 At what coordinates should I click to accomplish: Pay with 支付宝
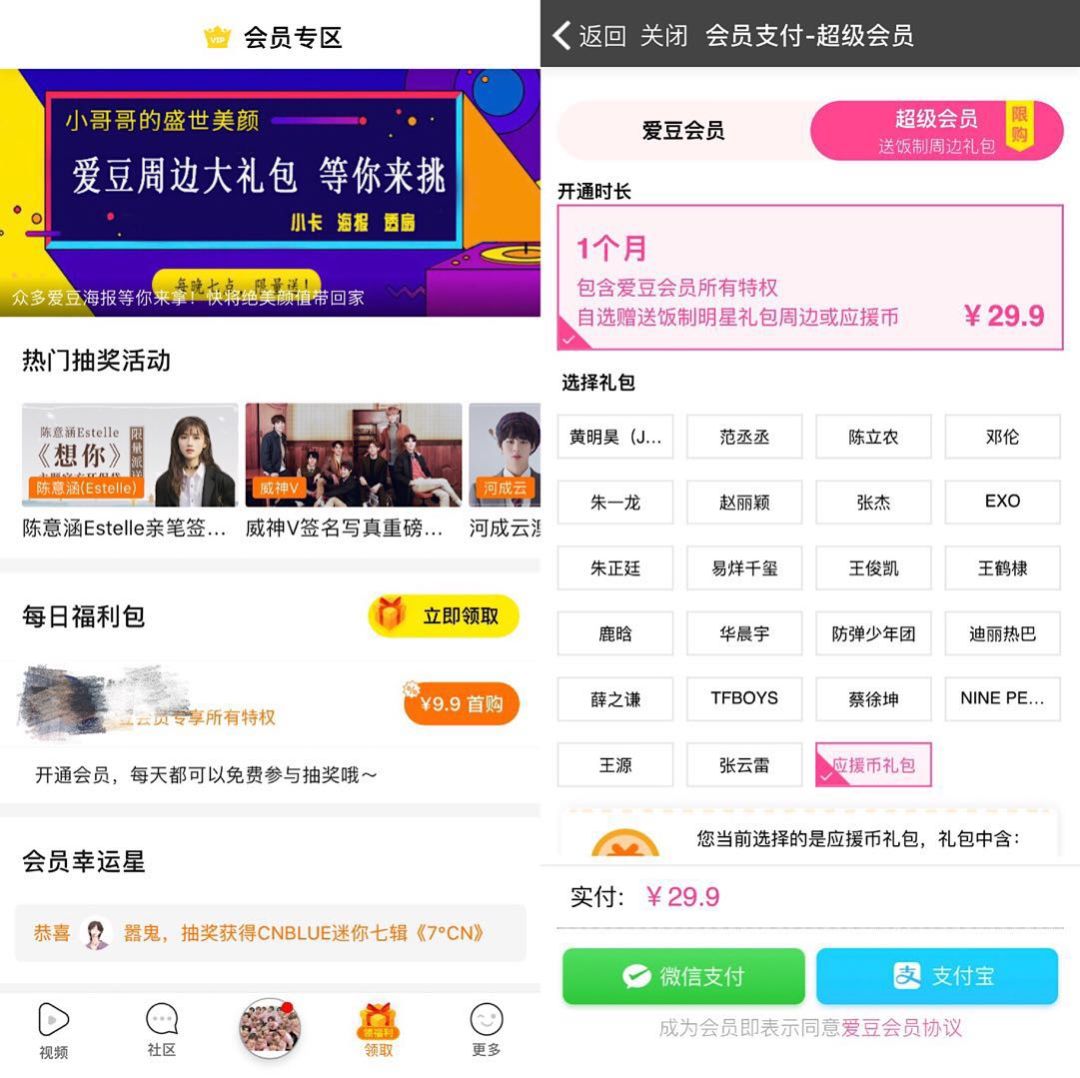[x=937, y=976]
